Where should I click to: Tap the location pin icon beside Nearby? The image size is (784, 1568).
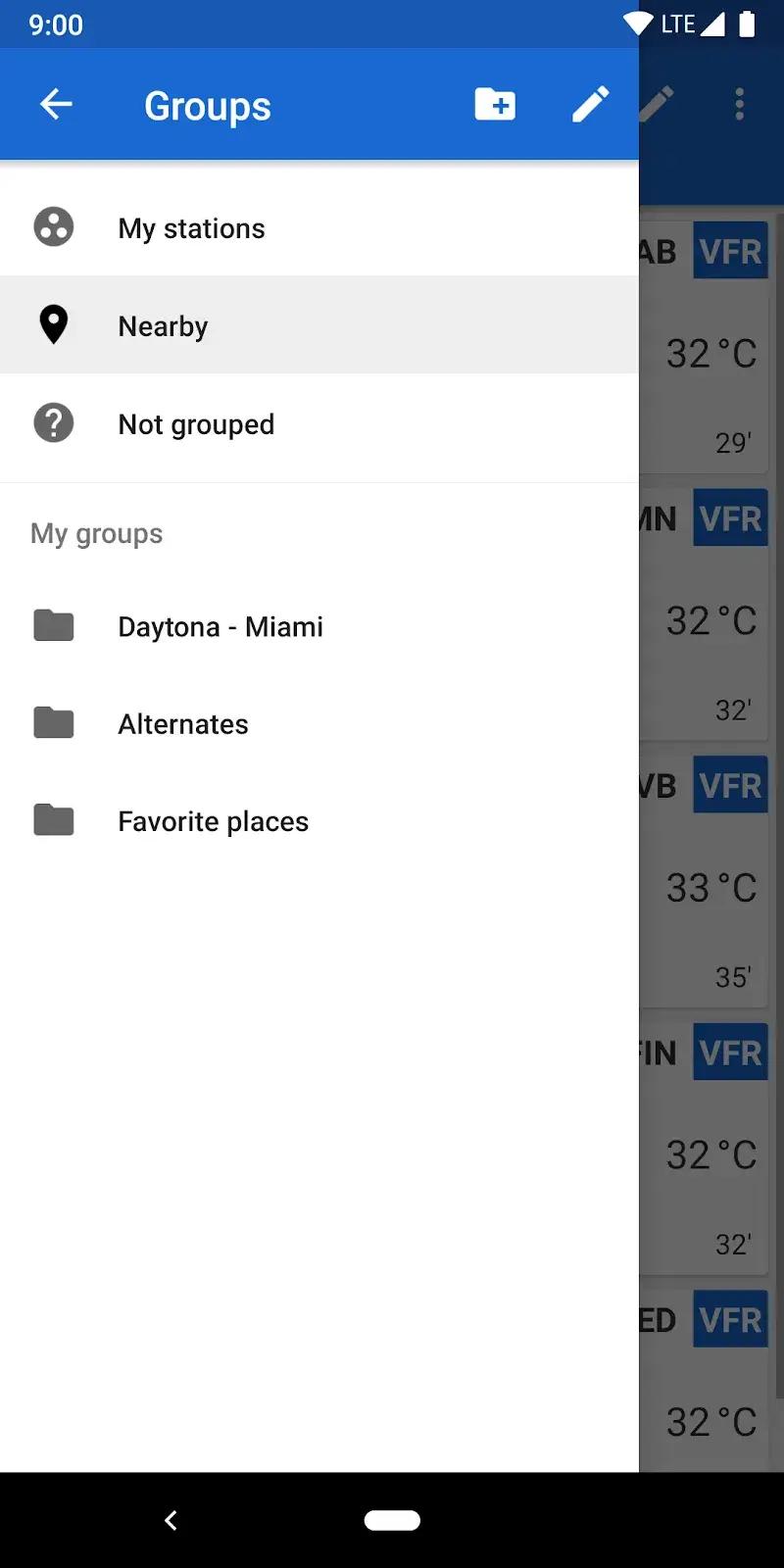[53, 324]
